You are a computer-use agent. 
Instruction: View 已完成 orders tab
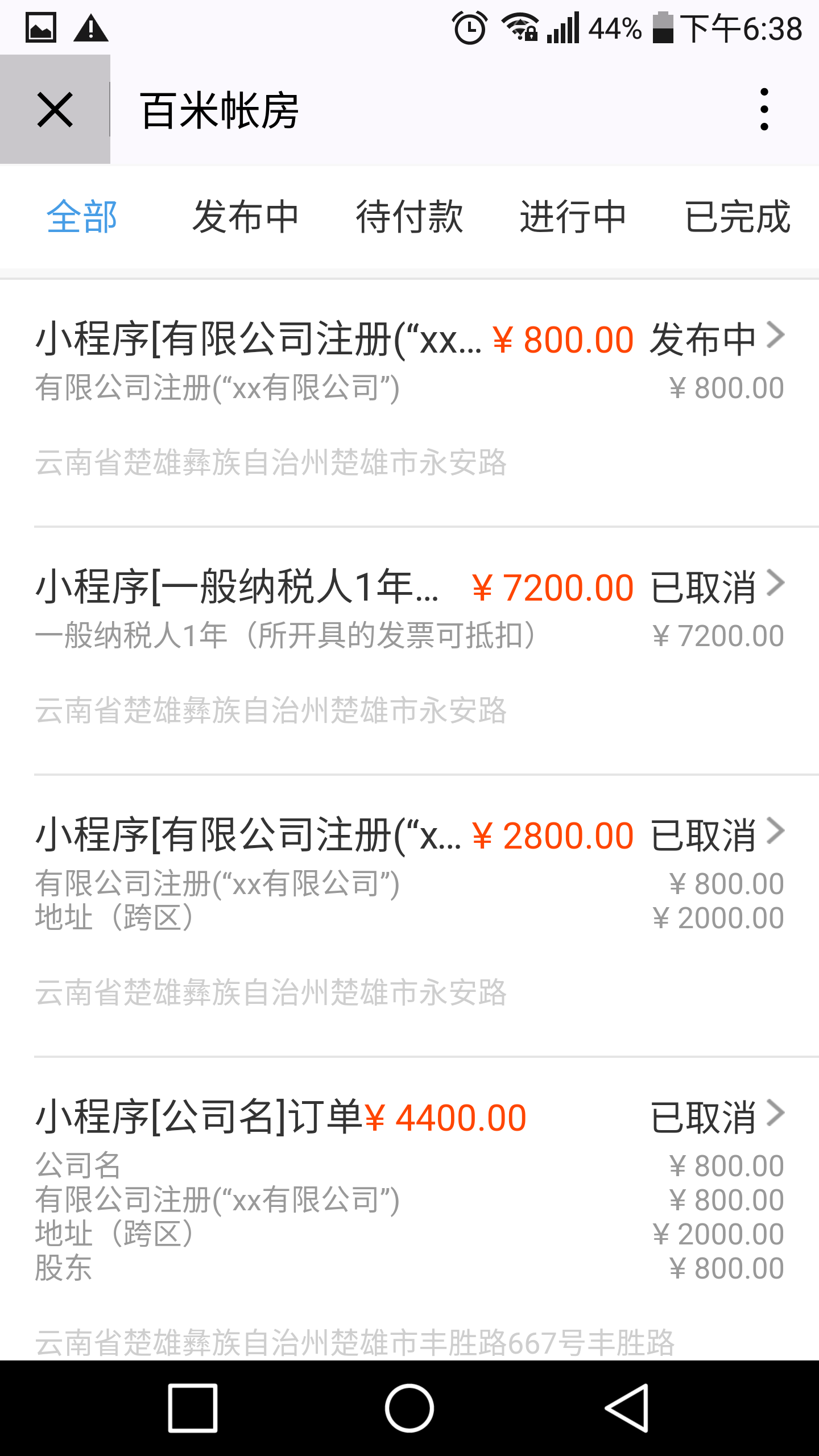tap(737, 217)
